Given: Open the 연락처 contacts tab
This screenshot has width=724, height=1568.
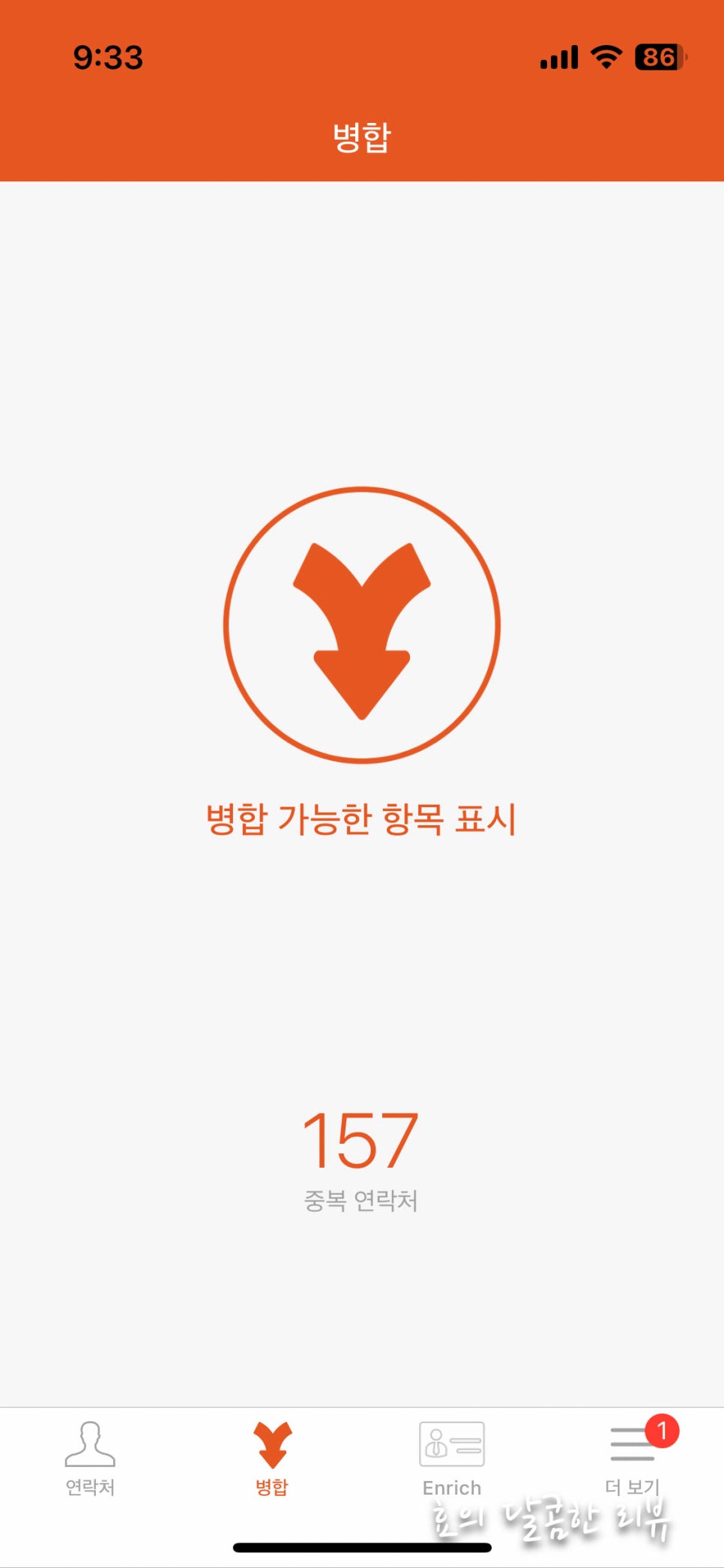Looking at the screenshot, I should coord(90,1459).
